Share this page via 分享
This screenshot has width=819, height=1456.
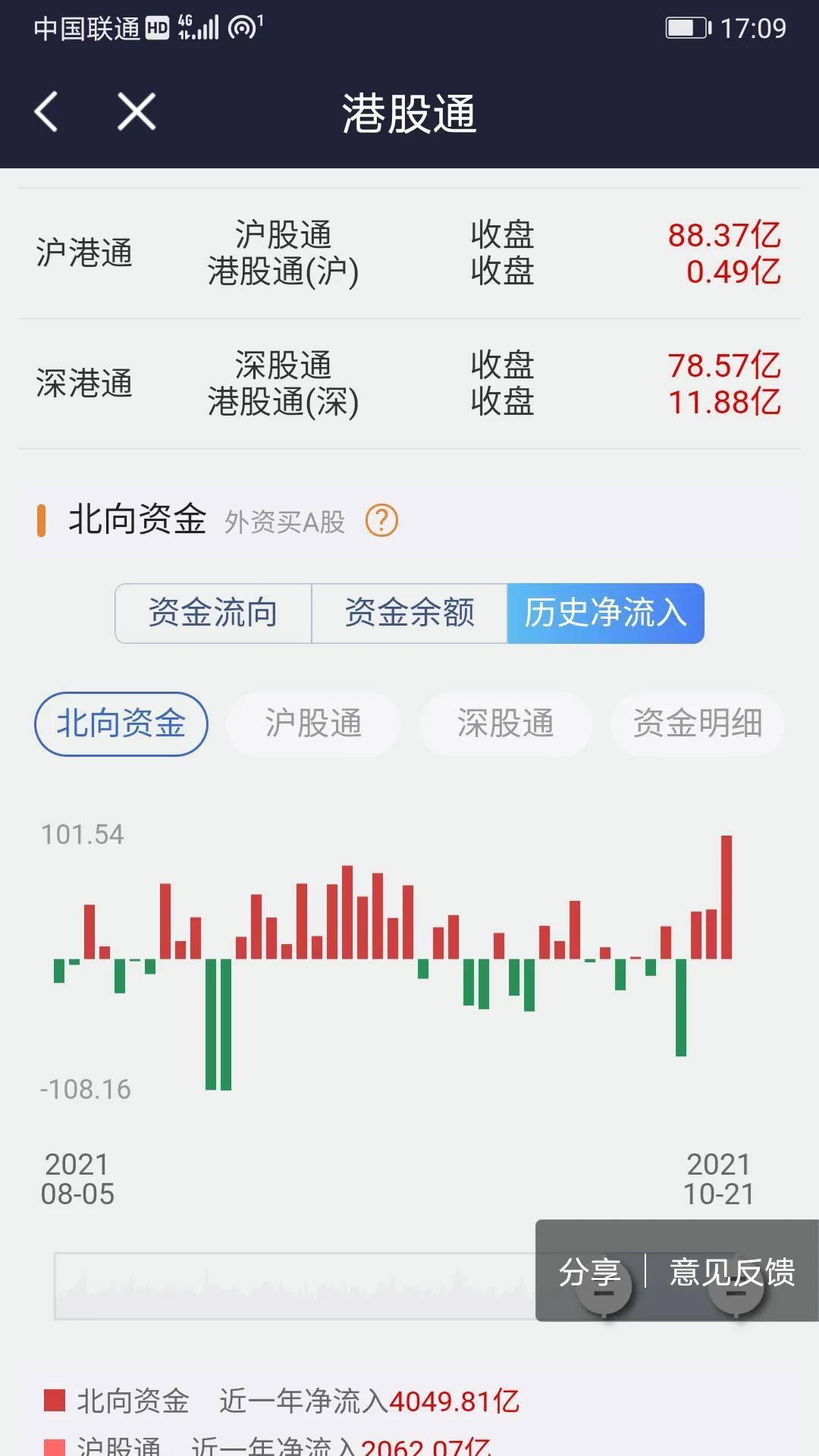coord(590,1272)
